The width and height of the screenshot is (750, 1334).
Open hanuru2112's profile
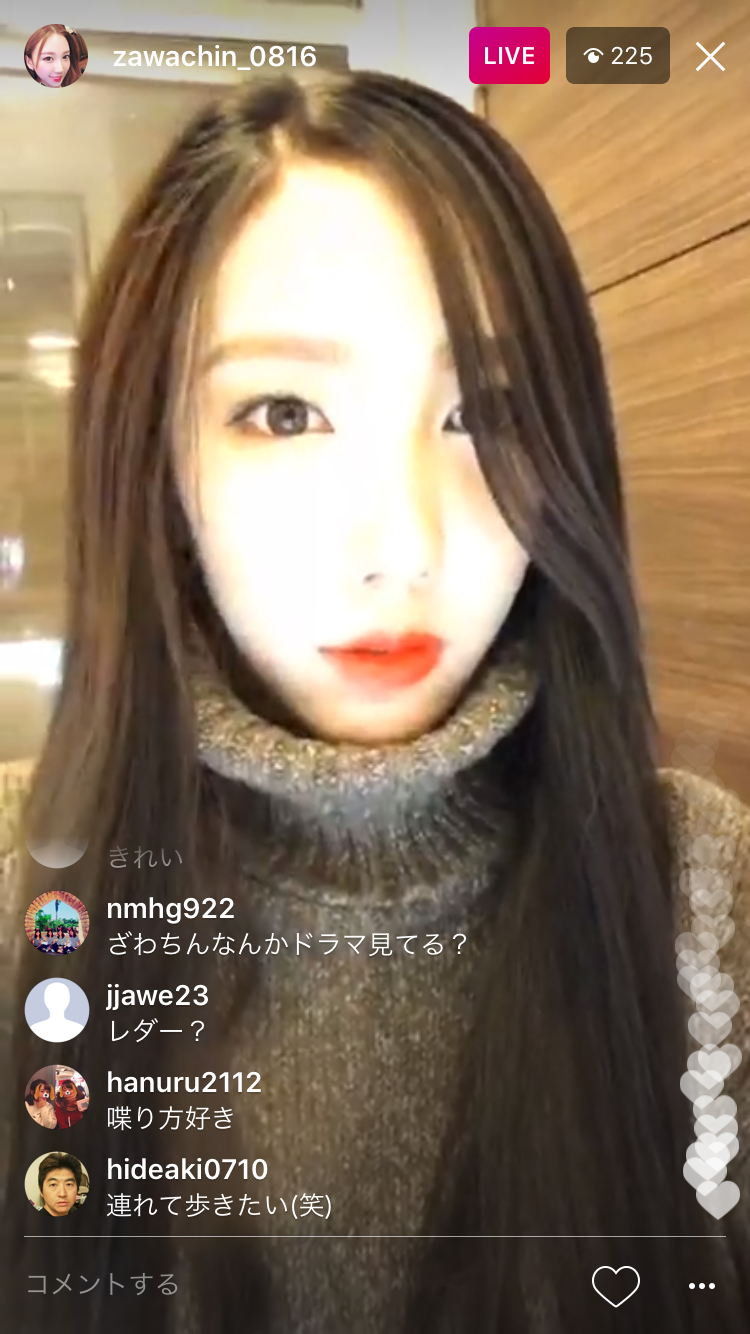tap(57, 1096)
